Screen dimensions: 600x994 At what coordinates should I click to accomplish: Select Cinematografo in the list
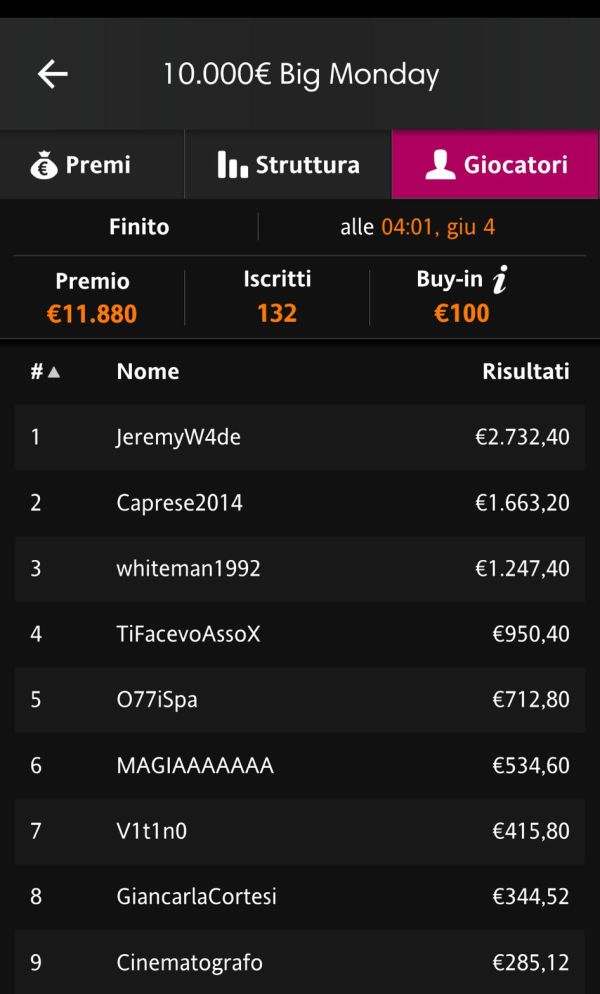click(x=299, y=962)
